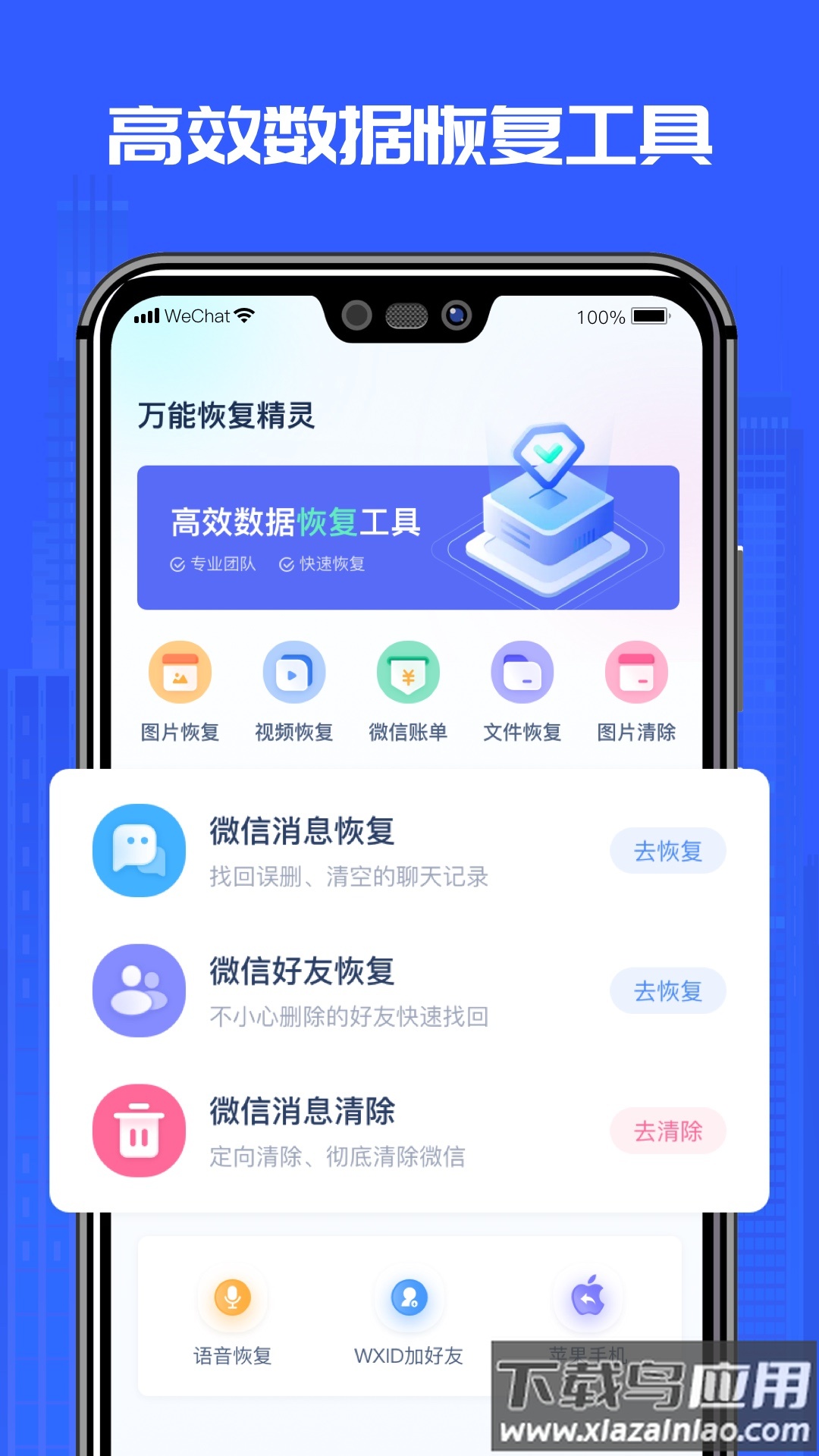The image size is (819, 1456).
Task: Launch the 文件恢复 file recovery feature
Action: [x=522, y=673]
